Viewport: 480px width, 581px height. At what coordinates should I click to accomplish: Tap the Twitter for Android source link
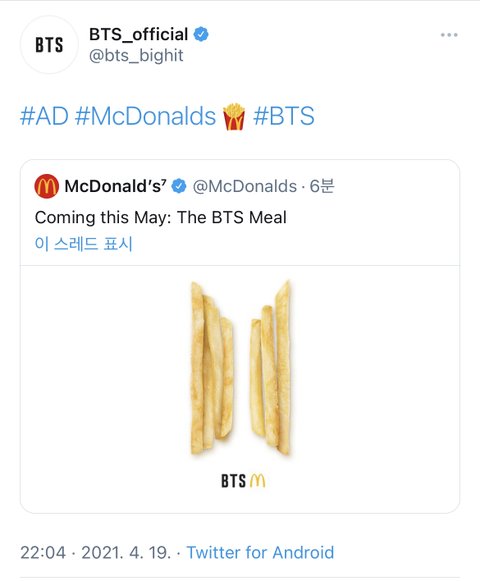pyautogui.click(x=260, y=552)
